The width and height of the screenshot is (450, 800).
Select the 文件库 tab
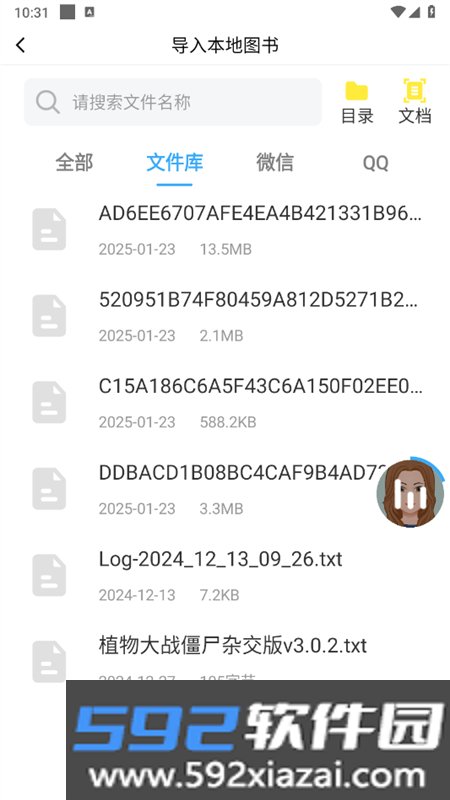point(174,163)
